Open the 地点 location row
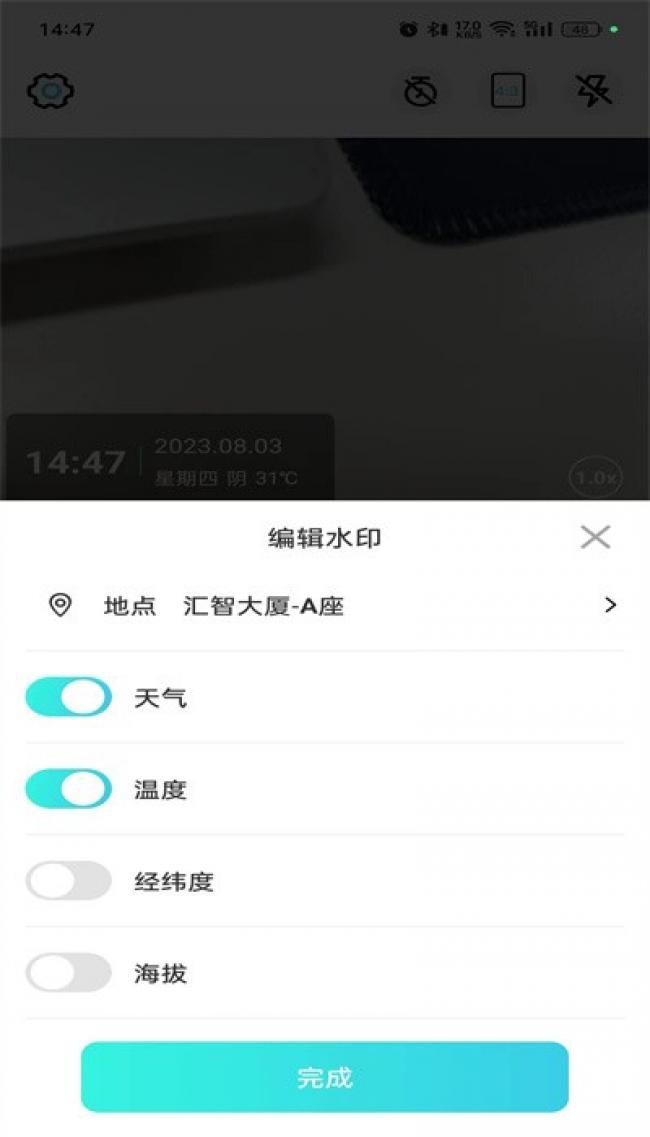 click(x=325, y=605)
